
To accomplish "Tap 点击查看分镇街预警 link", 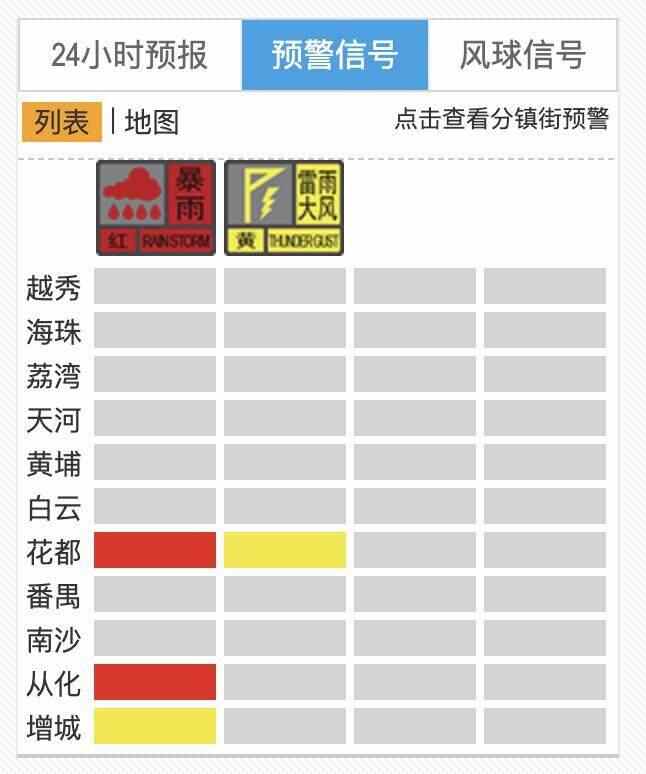I will point(501,119).
